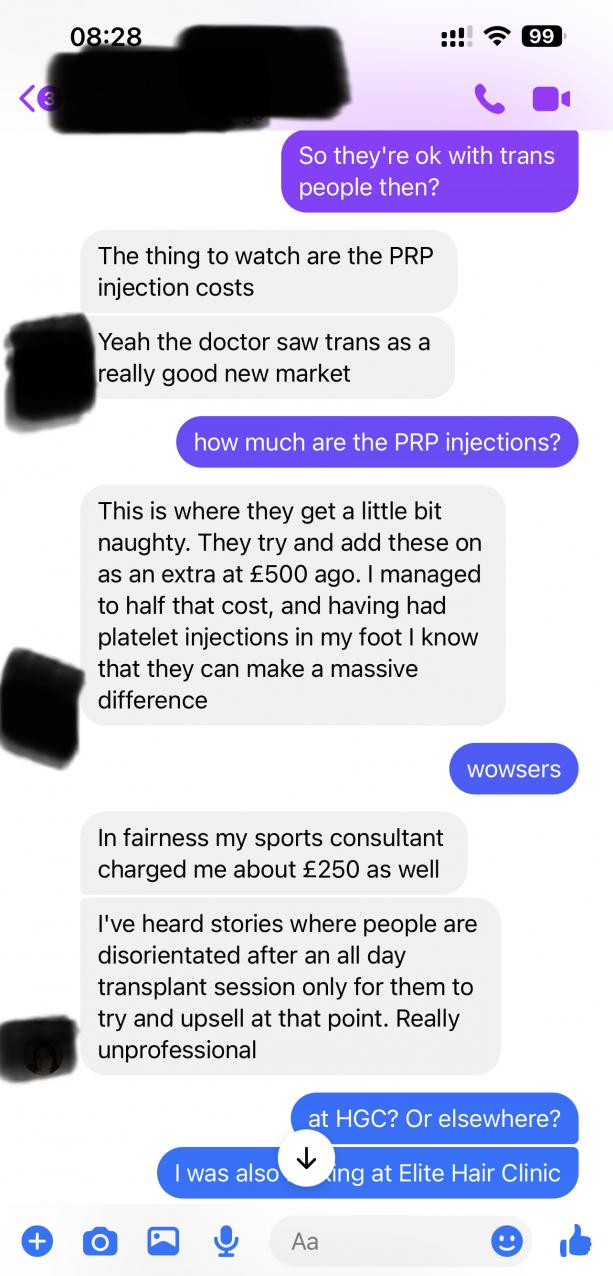Start a video call
Screen dimensions: 613x1276
click(550, 98)
